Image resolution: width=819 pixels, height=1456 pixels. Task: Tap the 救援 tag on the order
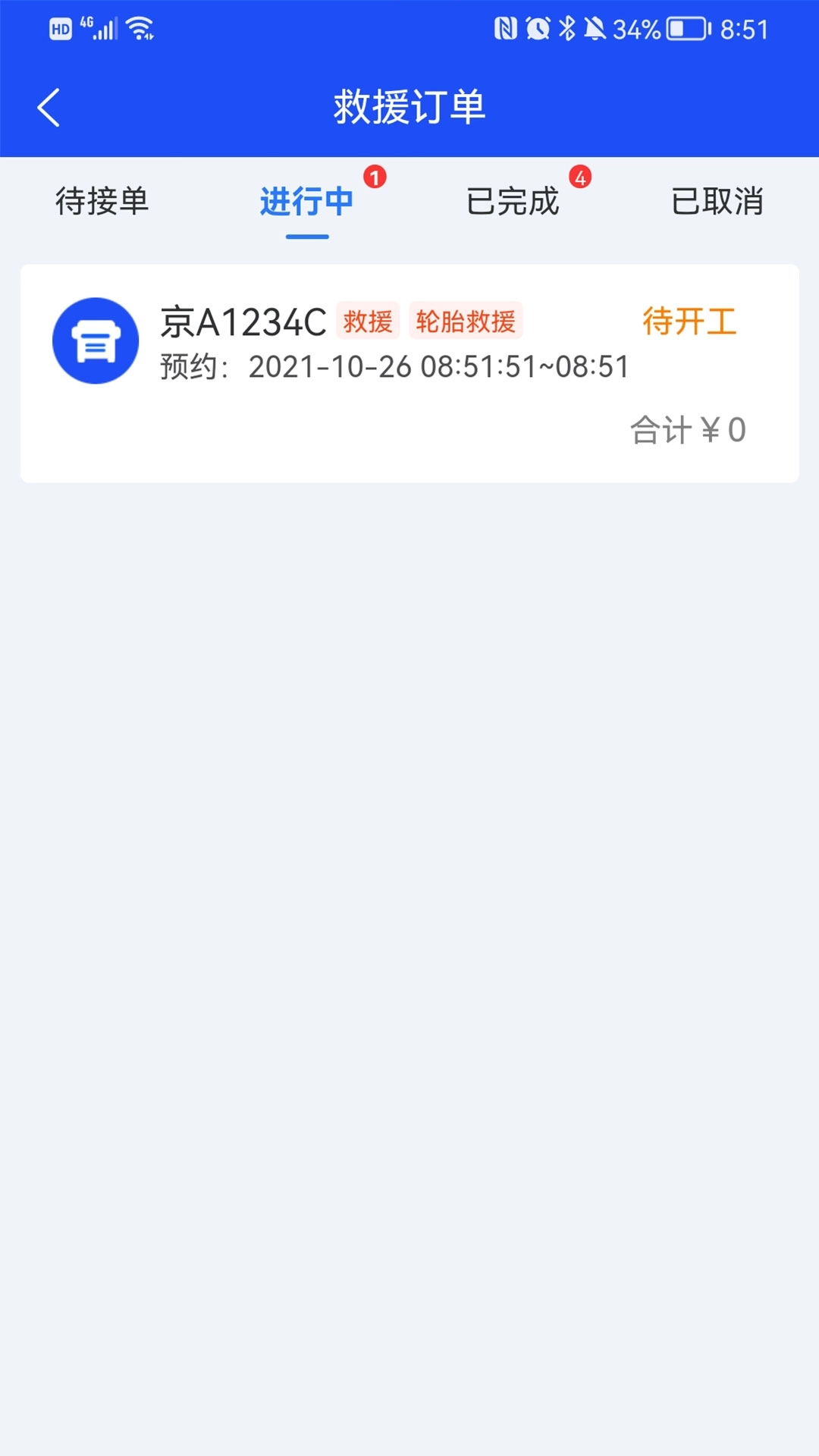(x=368, y=322)
